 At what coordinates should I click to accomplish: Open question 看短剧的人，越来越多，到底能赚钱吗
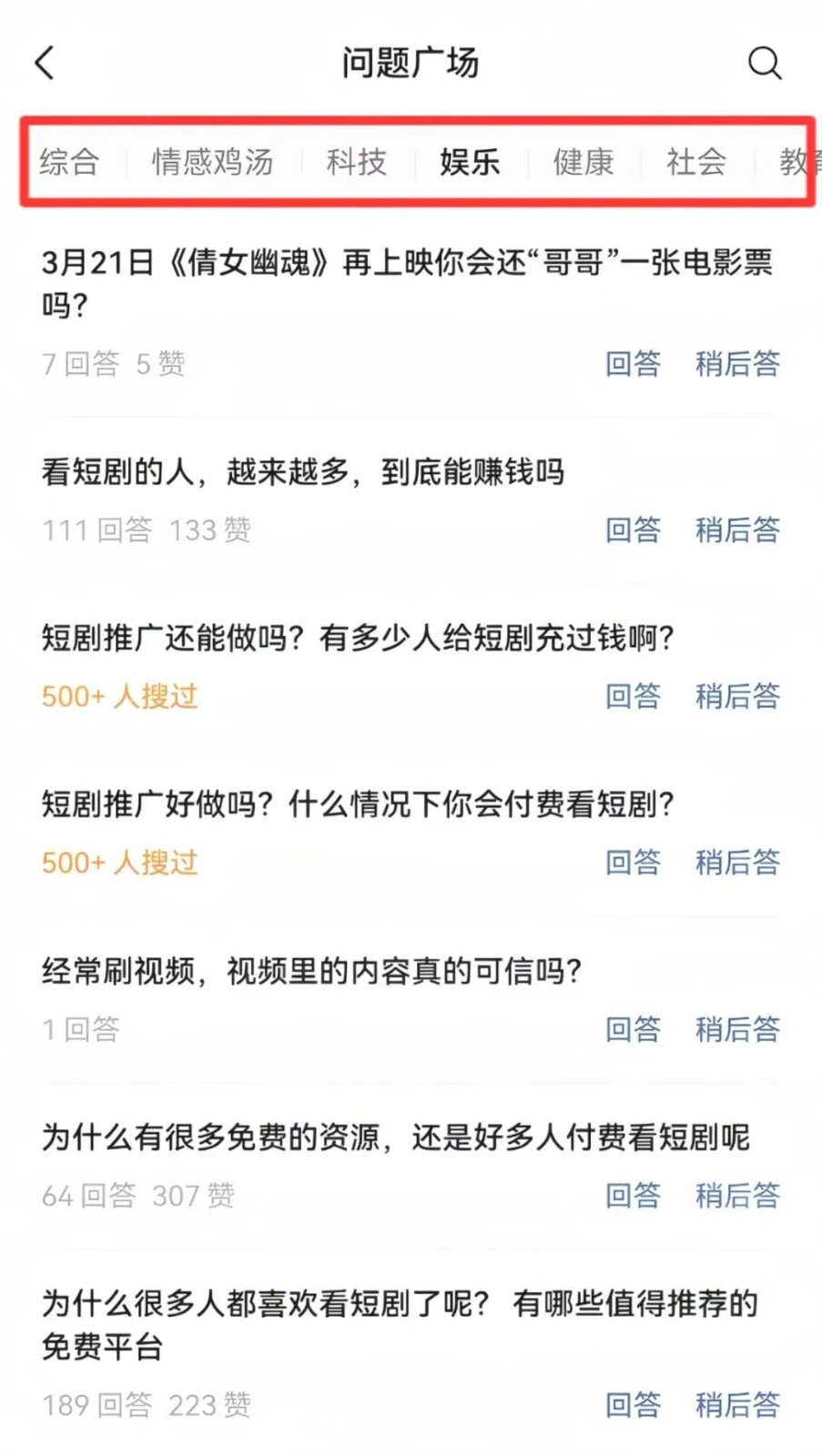coord(302,472)
